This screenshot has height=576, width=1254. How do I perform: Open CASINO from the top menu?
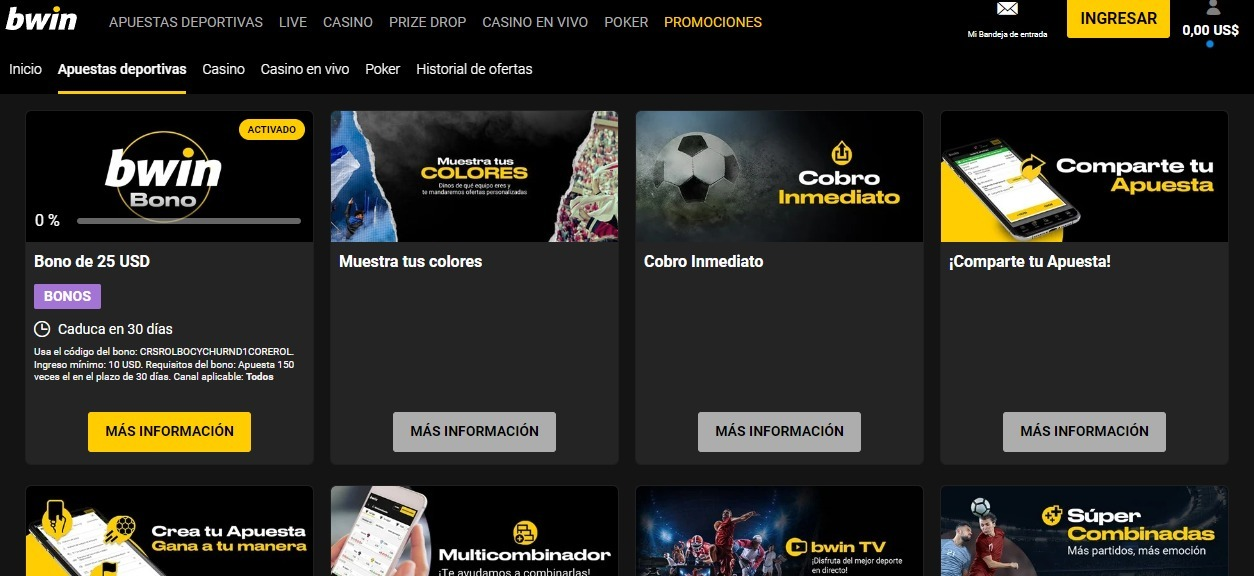pos(348,22)
